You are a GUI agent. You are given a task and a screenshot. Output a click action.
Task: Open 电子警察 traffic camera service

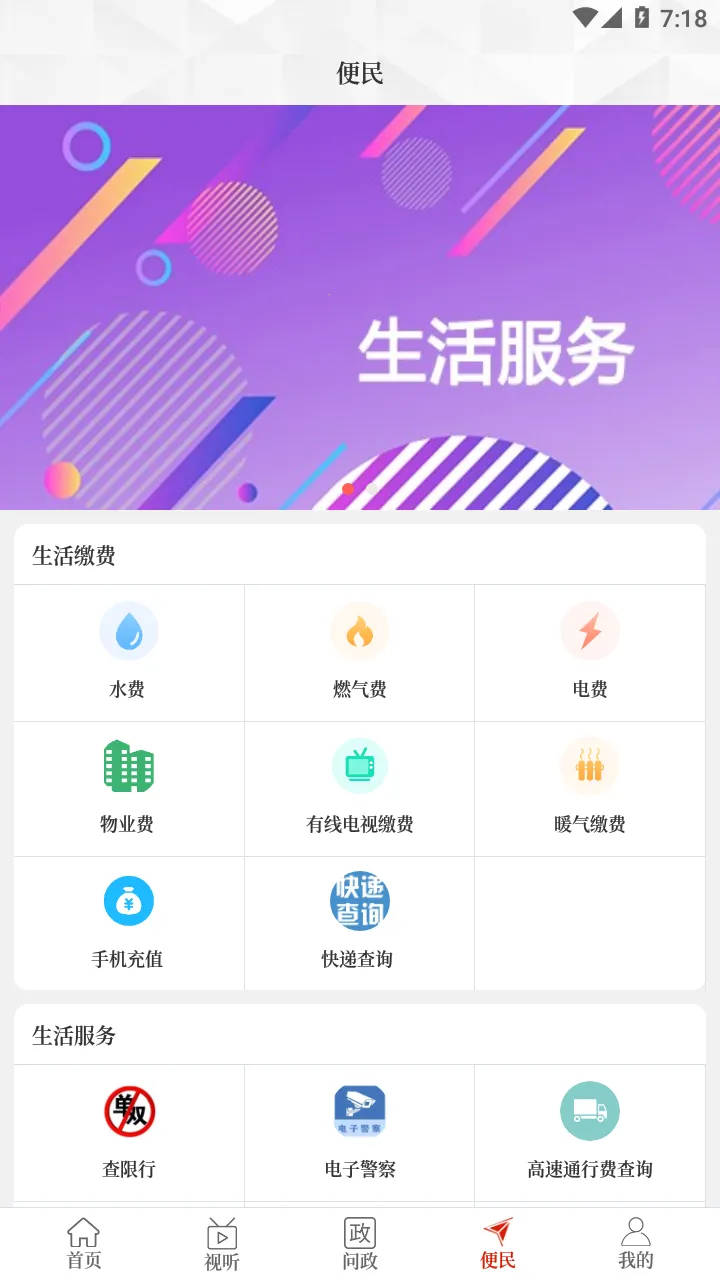coord(360,1132)
